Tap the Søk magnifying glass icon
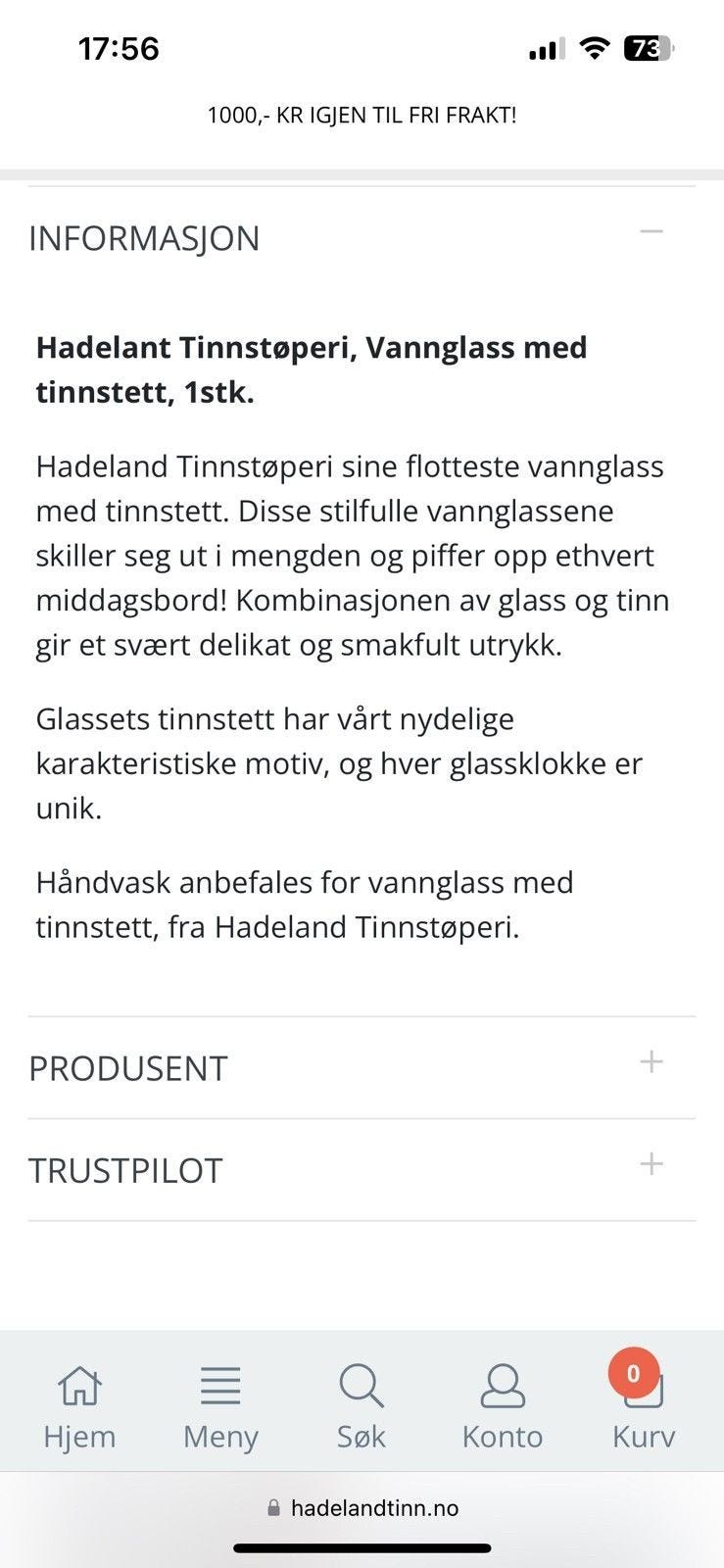The image size is (724, 1568). tap(361, 1385)
